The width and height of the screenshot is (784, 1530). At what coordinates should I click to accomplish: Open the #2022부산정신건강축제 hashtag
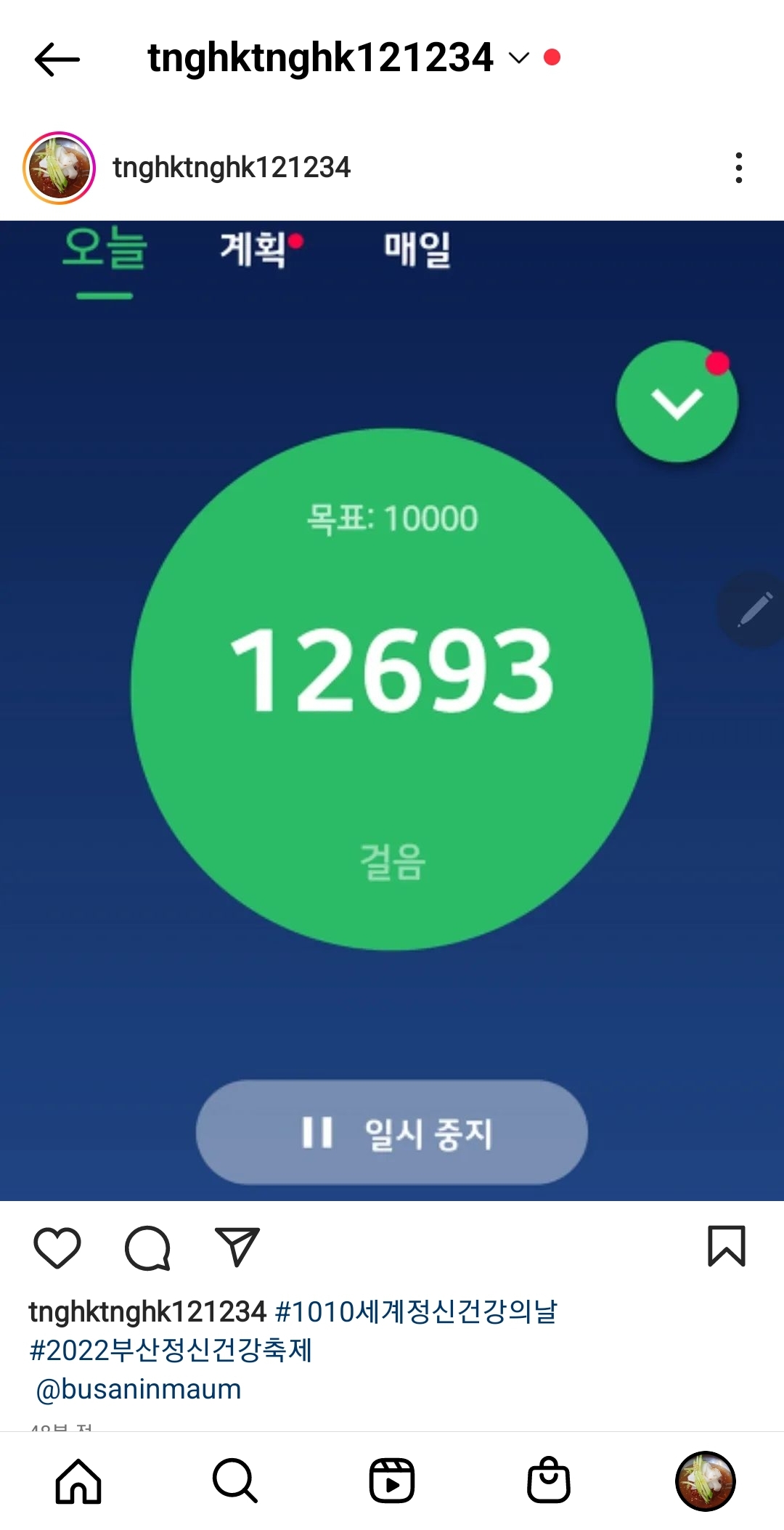click(171, 1350)
